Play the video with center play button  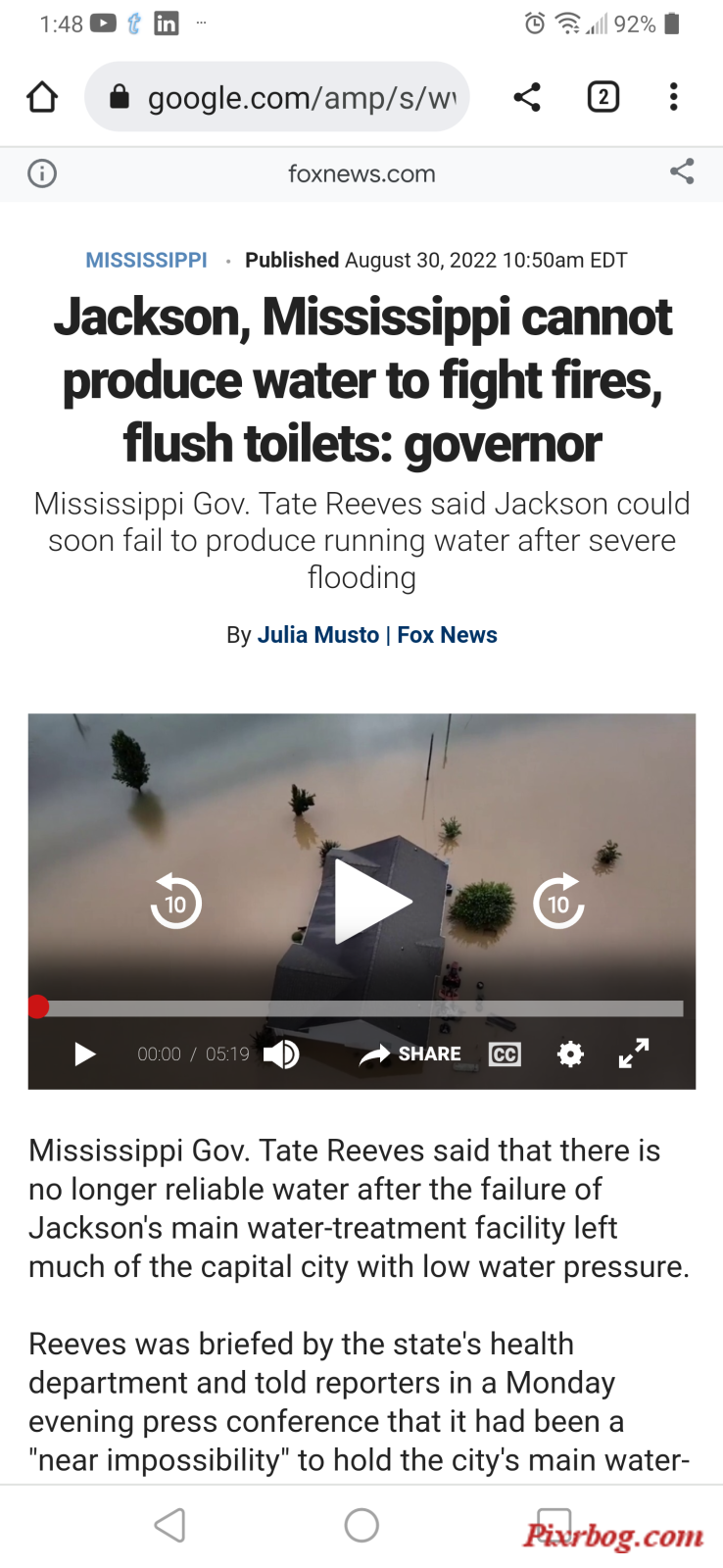[370, 902]
